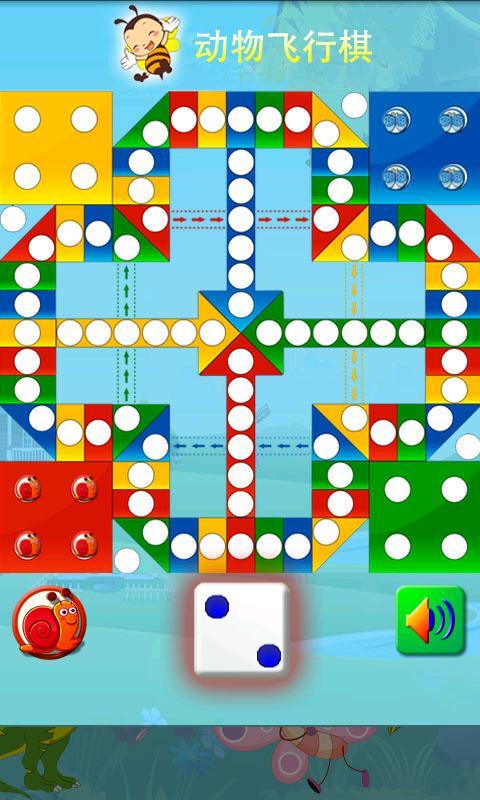Mute the game sound

[431, 620]
